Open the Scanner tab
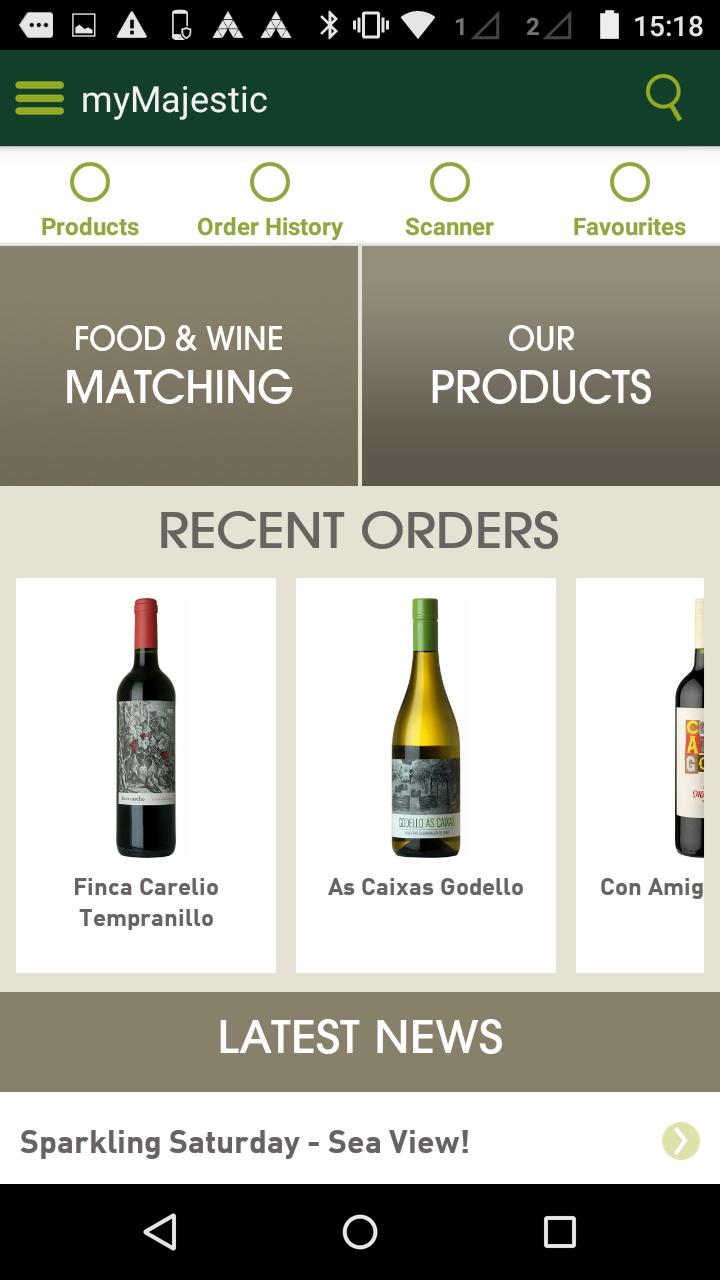Screen dimensions: 720x1280 tap(449, 200)
